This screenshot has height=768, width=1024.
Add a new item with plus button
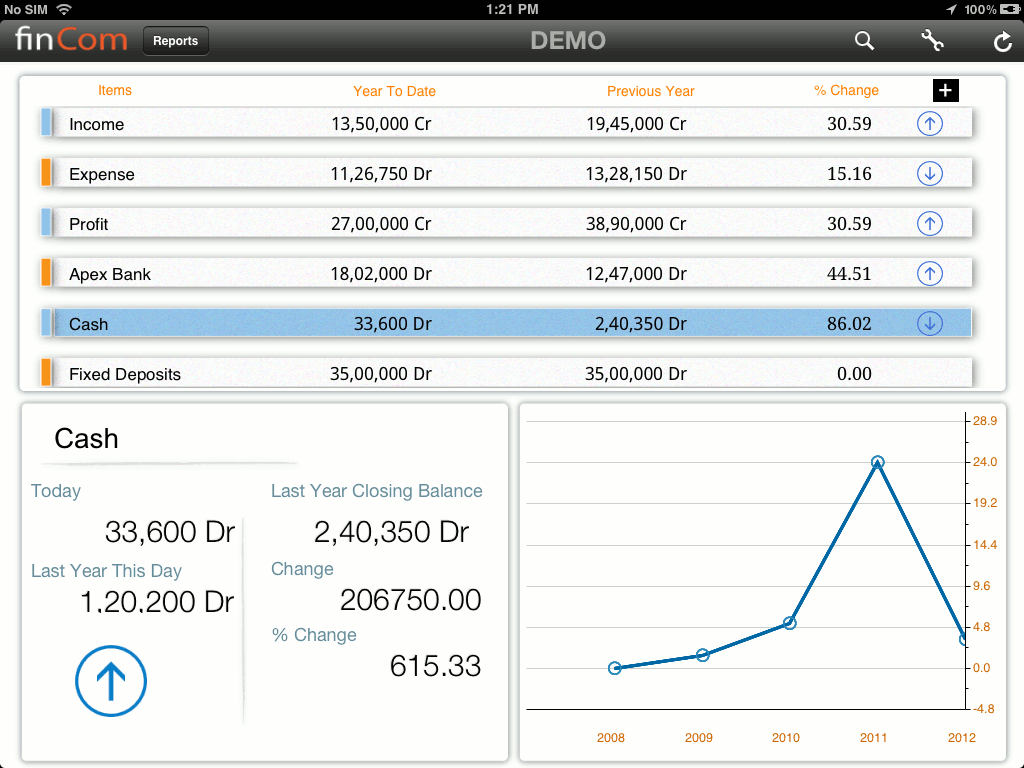945,91
